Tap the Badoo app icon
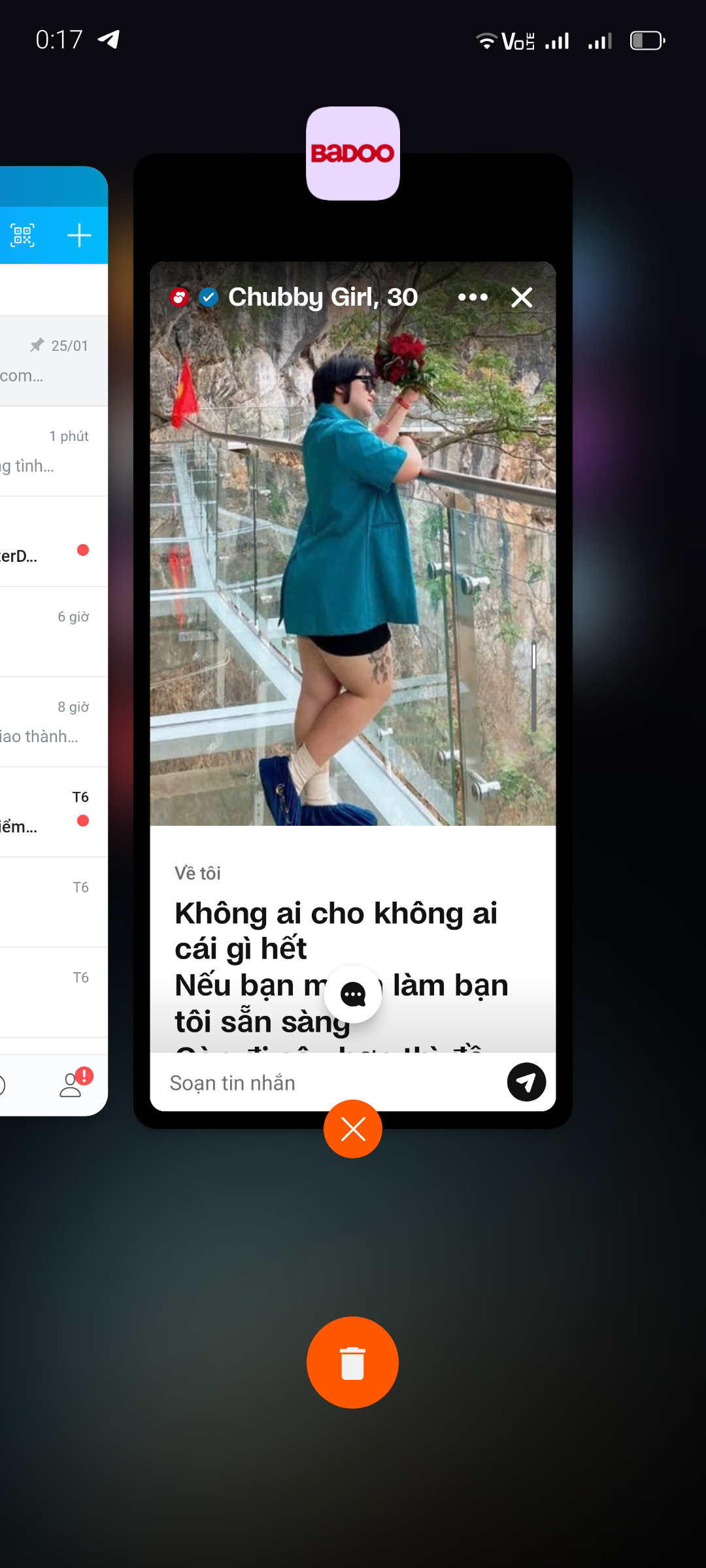 pyautogui.click(x=352, y=154)
